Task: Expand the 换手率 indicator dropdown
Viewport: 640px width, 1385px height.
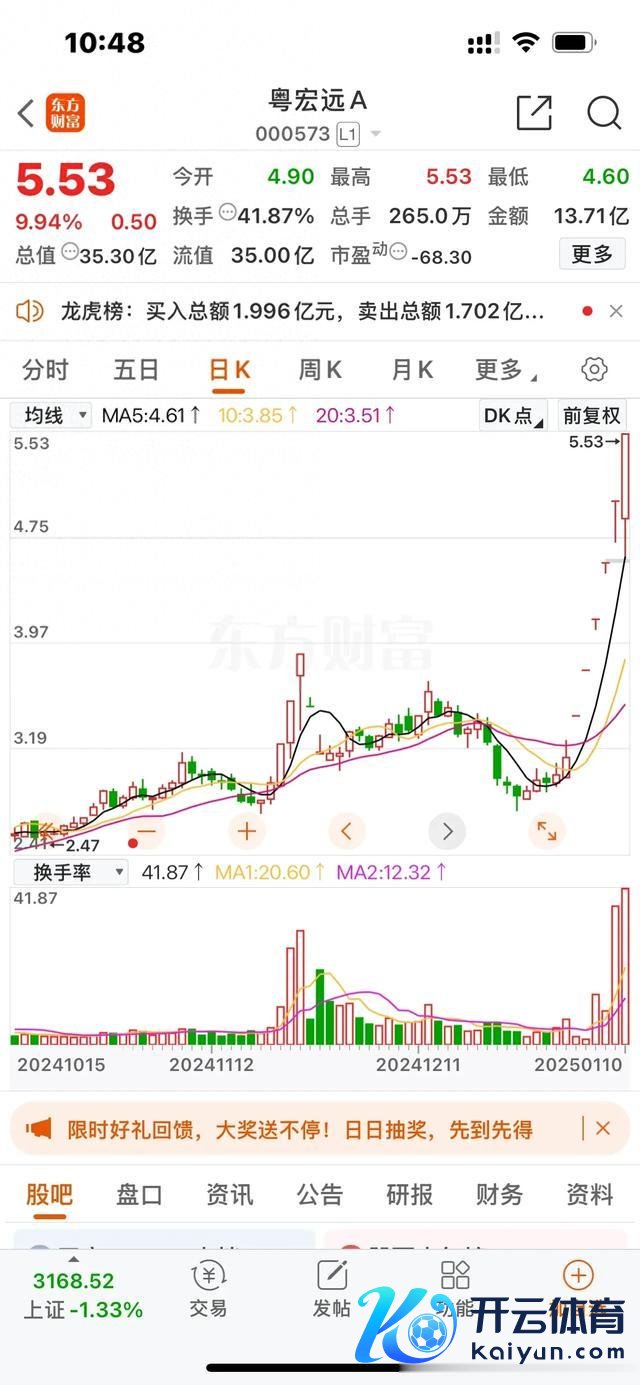Action: point(70,872)
